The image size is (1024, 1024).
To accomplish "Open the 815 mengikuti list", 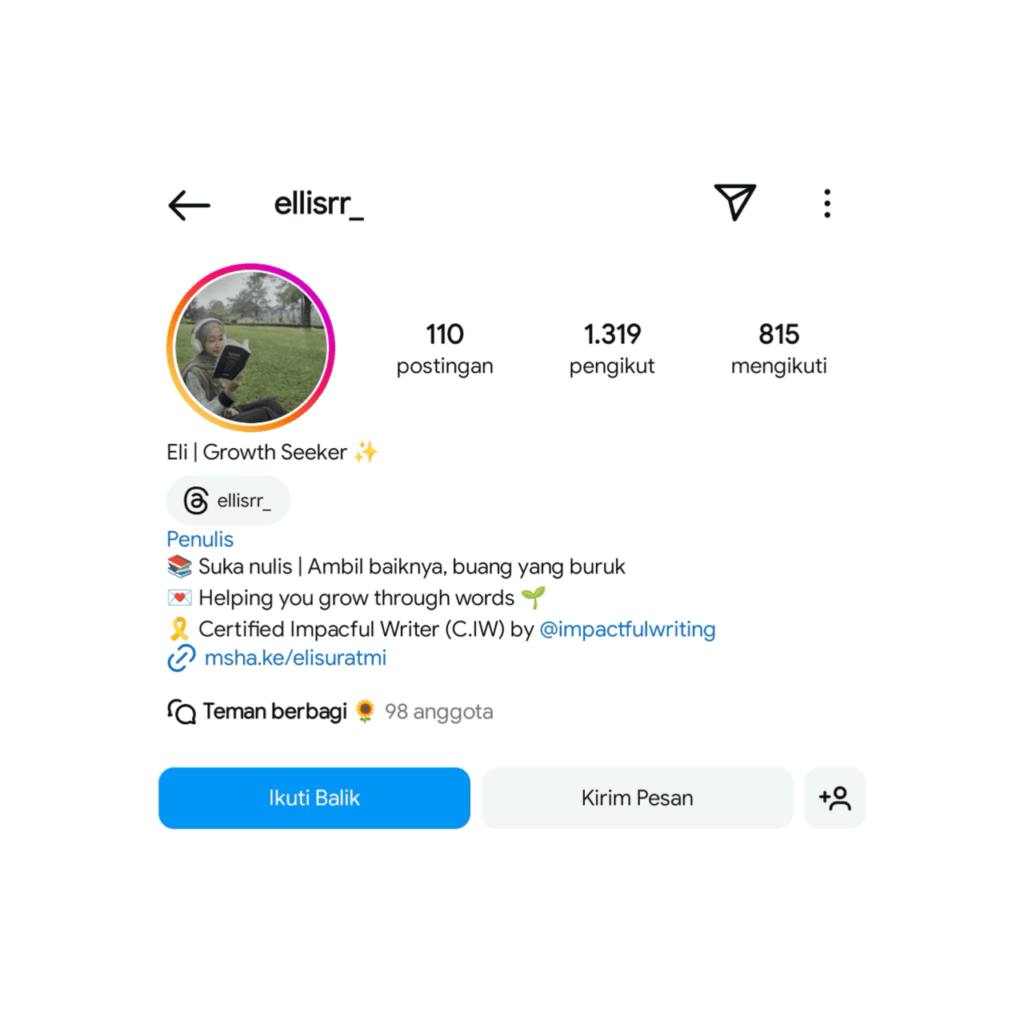I will tap(779, 348).
